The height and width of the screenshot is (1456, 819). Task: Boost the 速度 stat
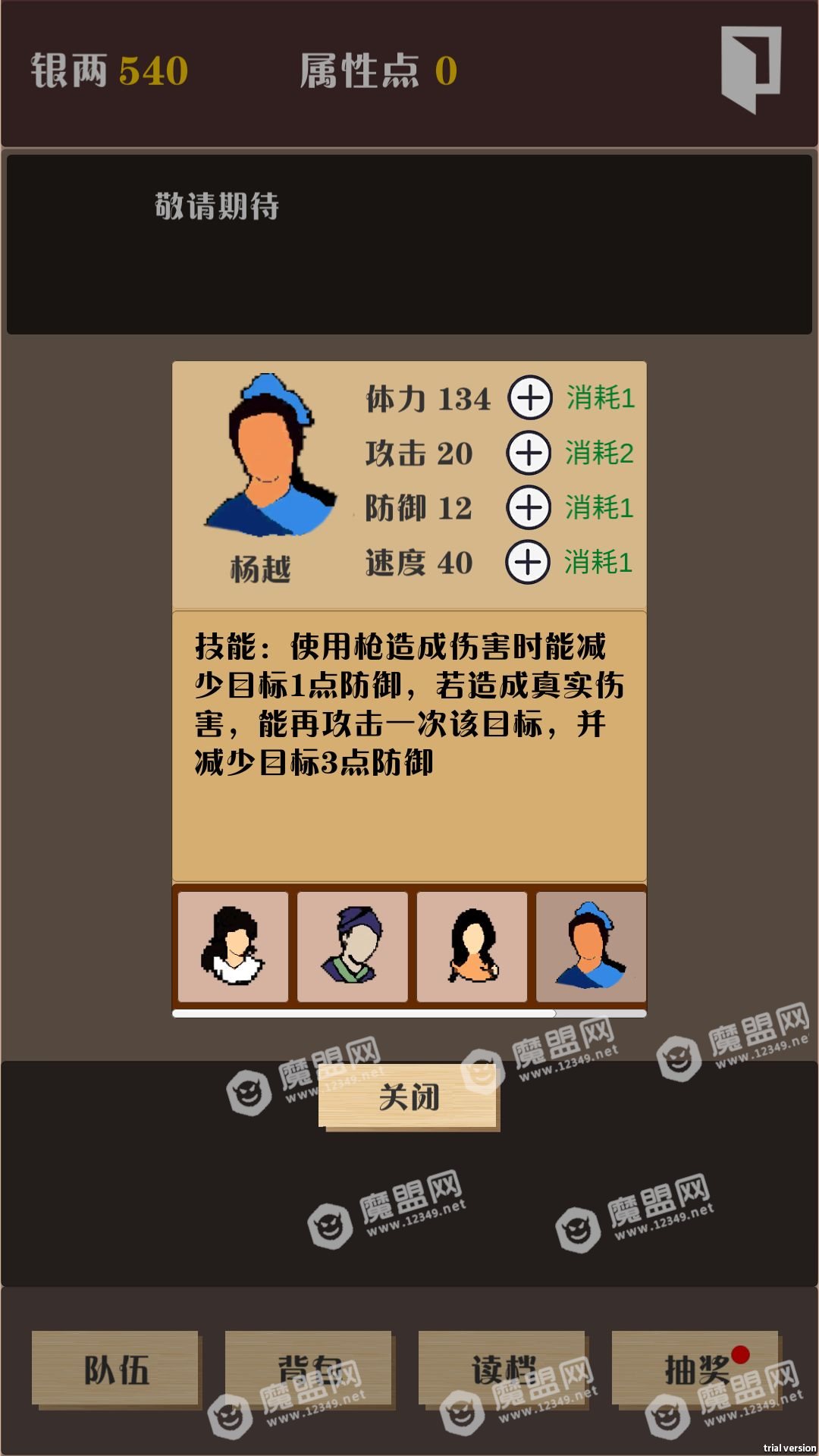coord(528,563)
